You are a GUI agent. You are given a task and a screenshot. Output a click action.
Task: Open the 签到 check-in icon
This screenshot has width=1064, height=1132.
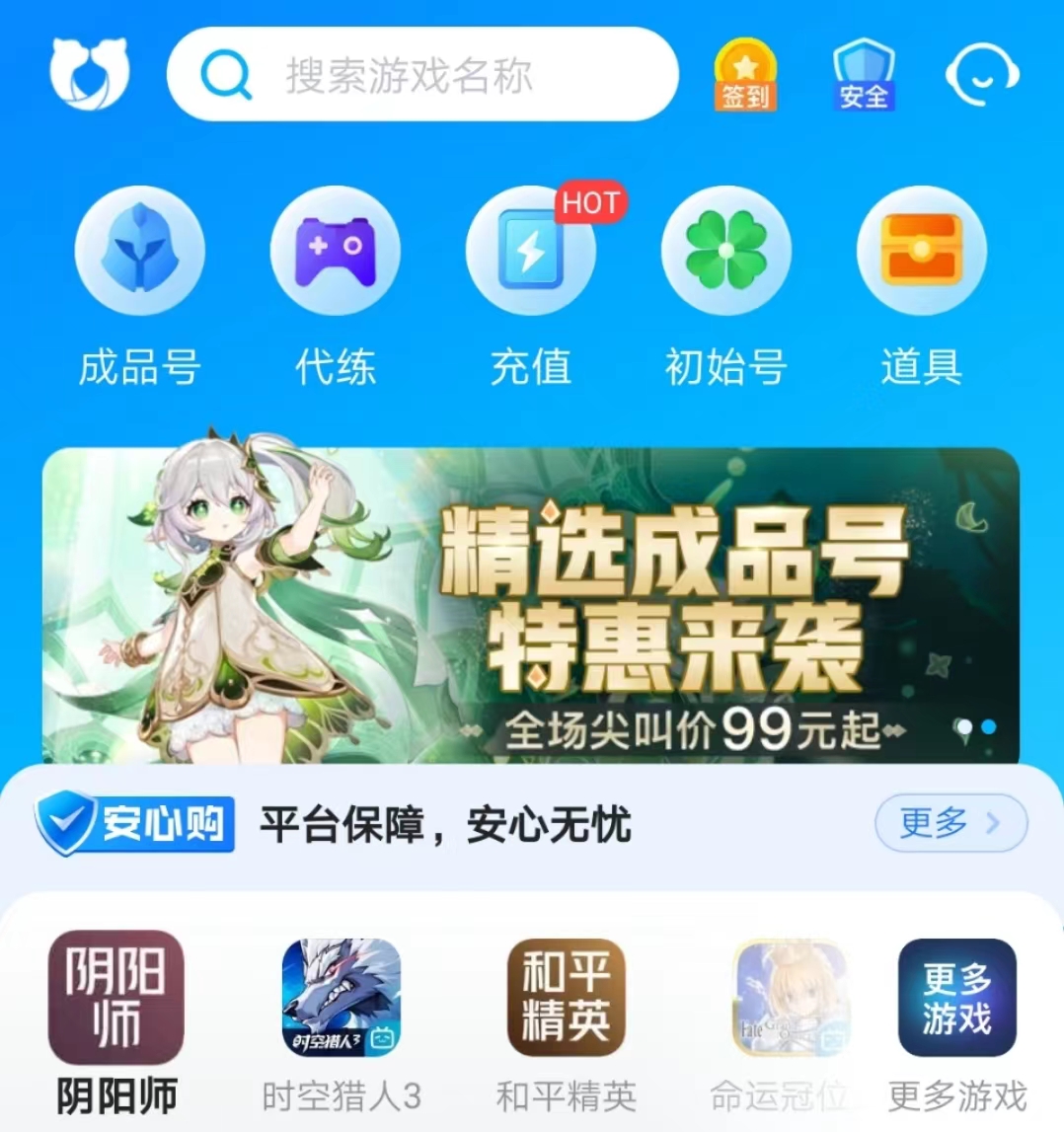745,74
